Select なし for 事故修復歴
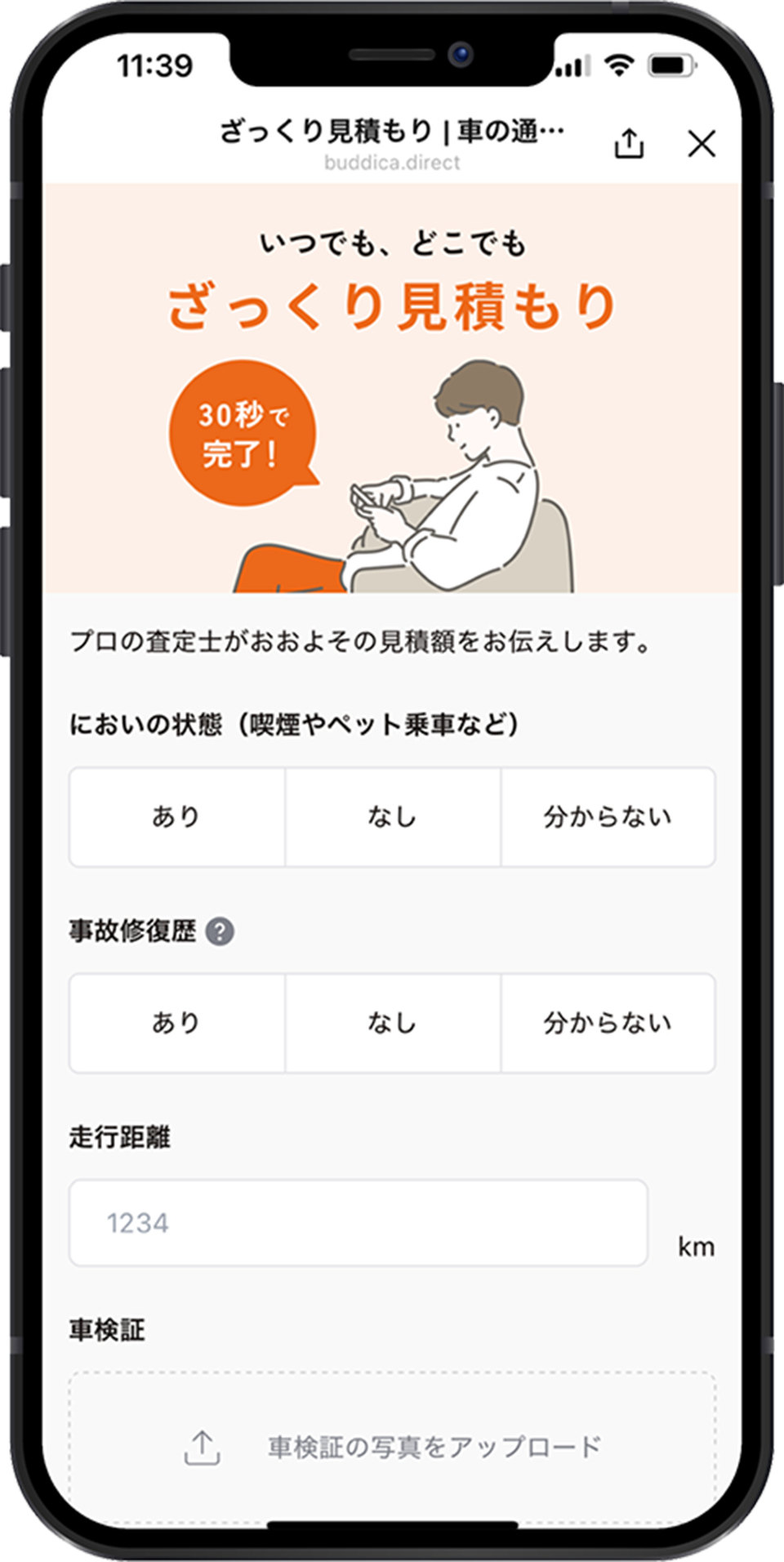The image size is (784, 1562). [x=392, y=1022]
